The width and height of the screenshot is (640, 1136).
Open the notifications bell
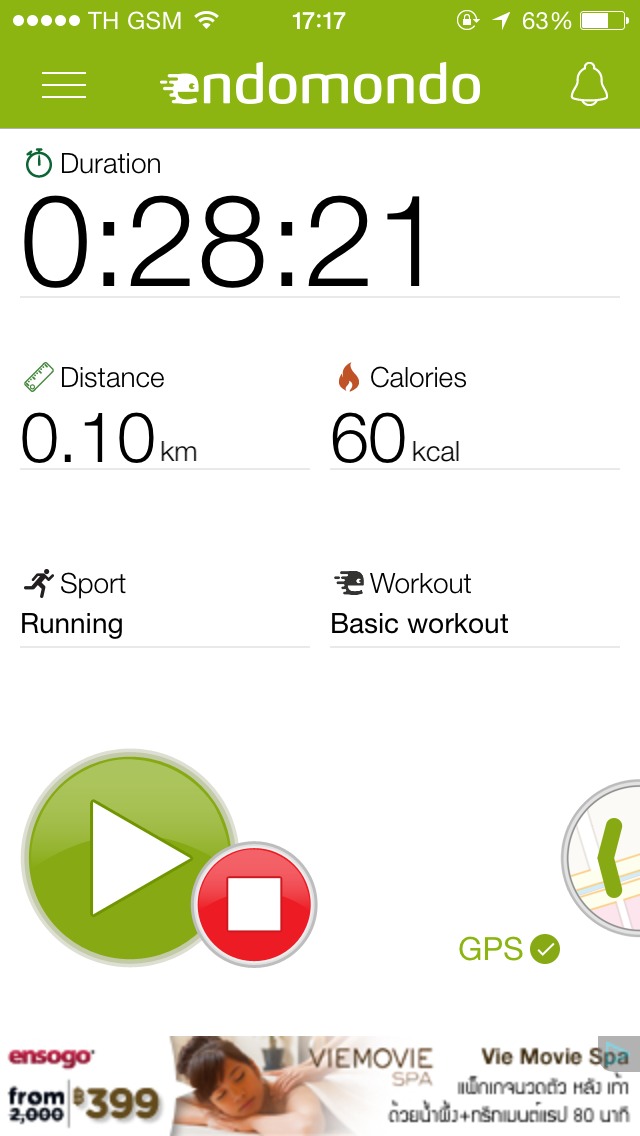(x=589, y=86)
